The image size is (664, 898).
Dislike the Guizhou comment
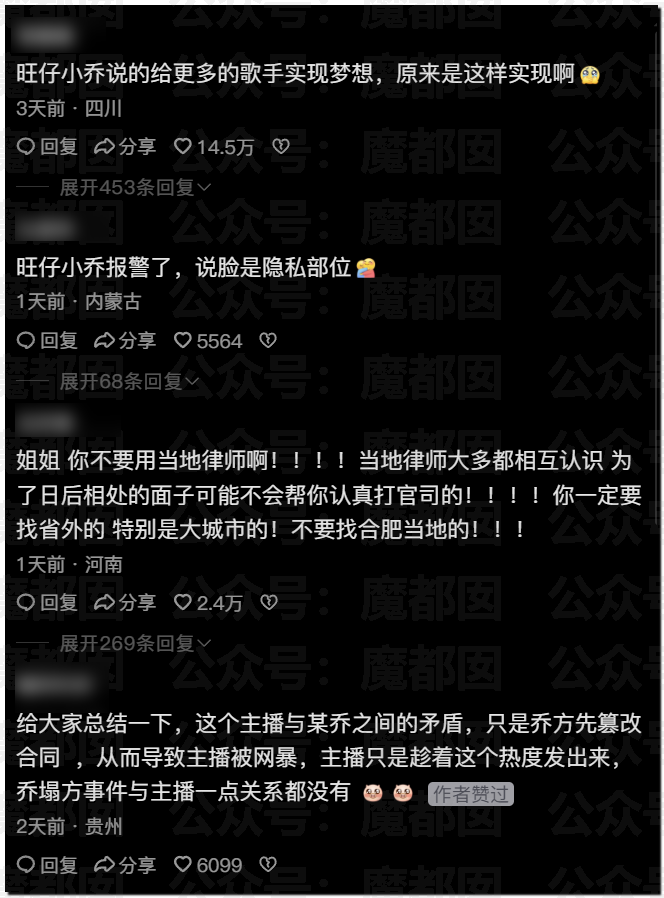pyautogui.click(x=268, y=865)
